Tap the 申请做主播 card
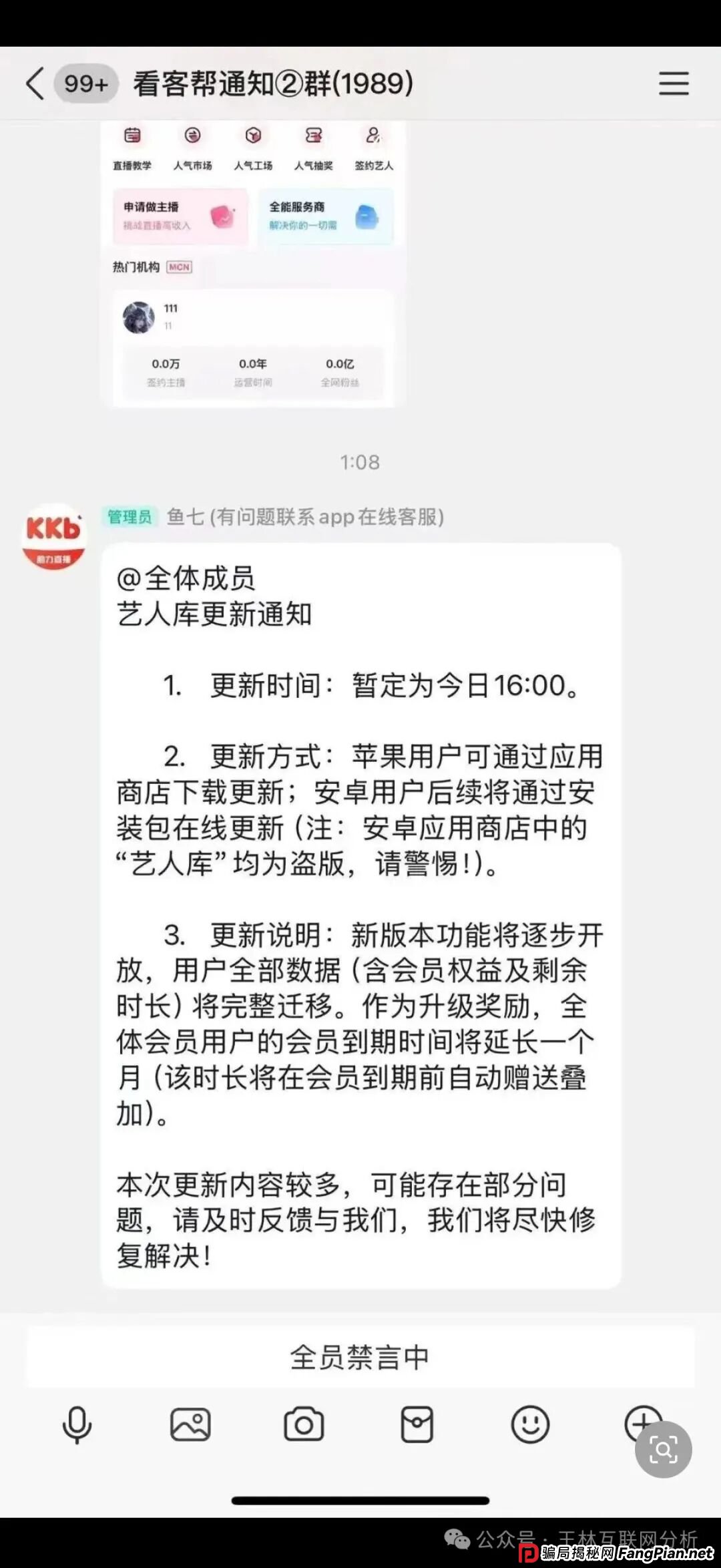 tap(180, 216)
